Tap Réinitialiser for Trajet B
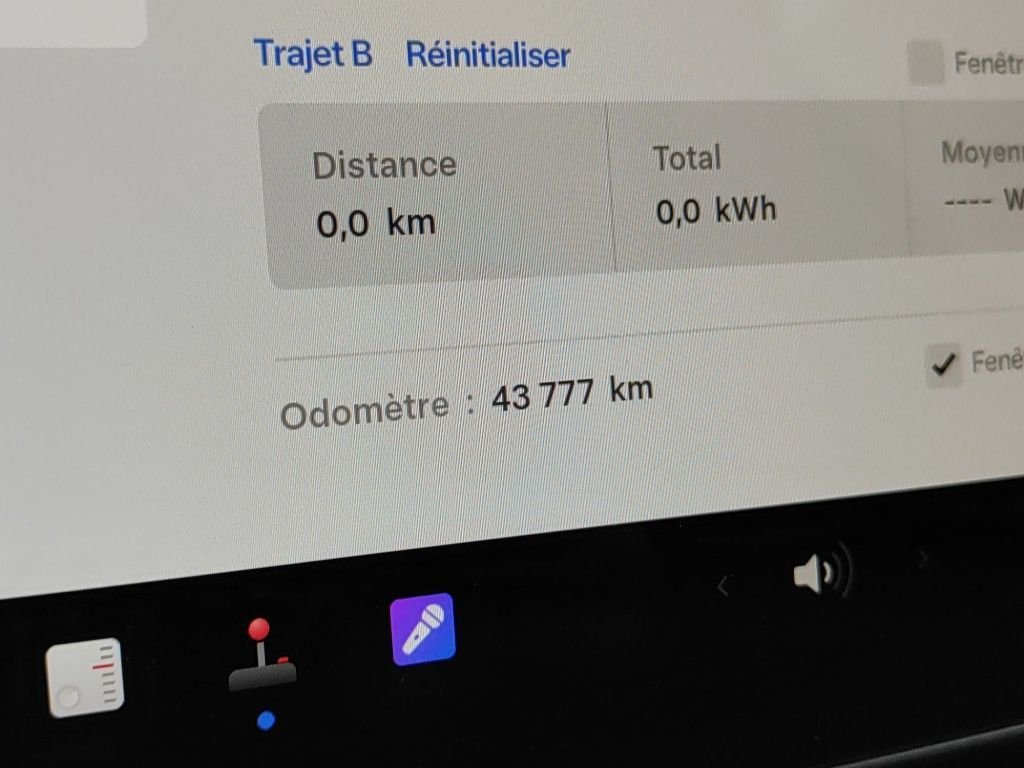The image size is (1024, 768). click(x=488, y=55)
